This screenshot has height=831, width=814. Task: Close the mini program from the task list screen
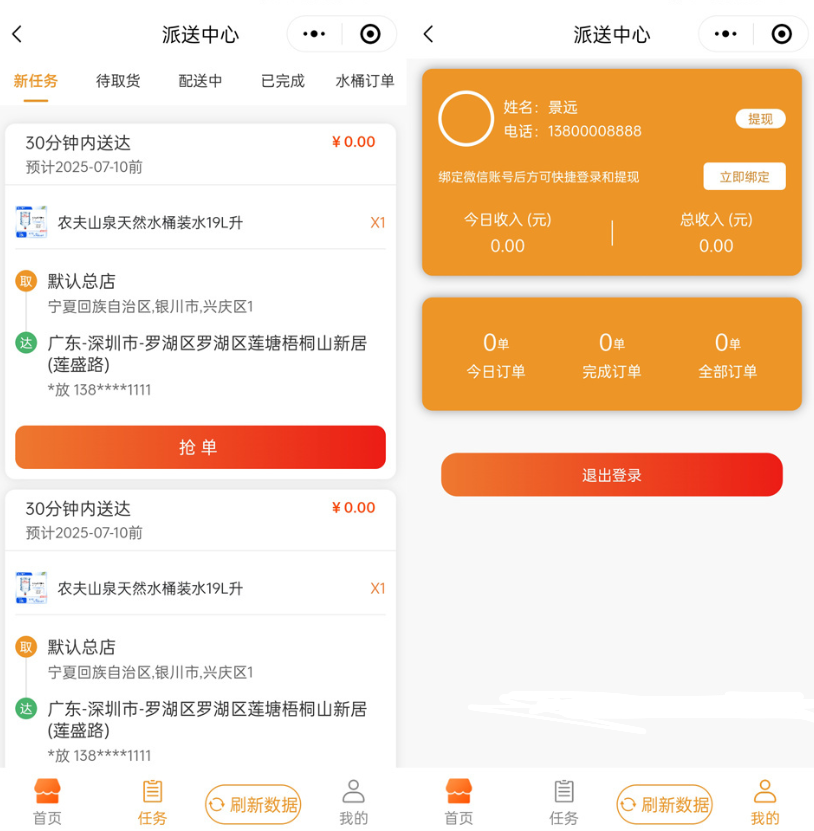[x=370, y=34]
